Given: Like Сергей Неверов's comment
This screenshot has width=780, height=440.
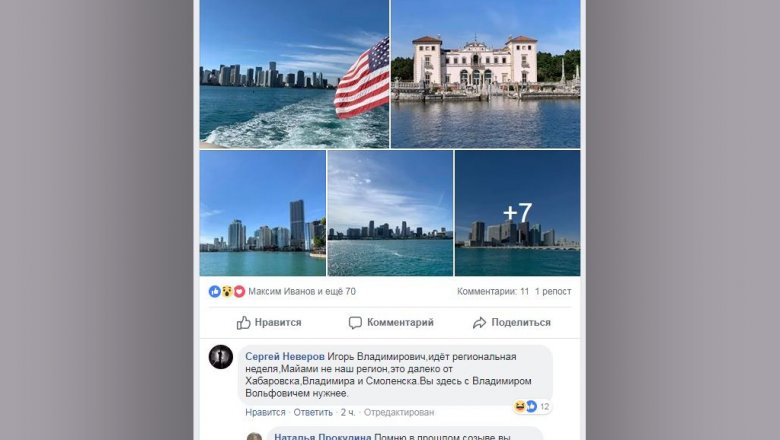Looking at the screenshot, I should (265, 412).
